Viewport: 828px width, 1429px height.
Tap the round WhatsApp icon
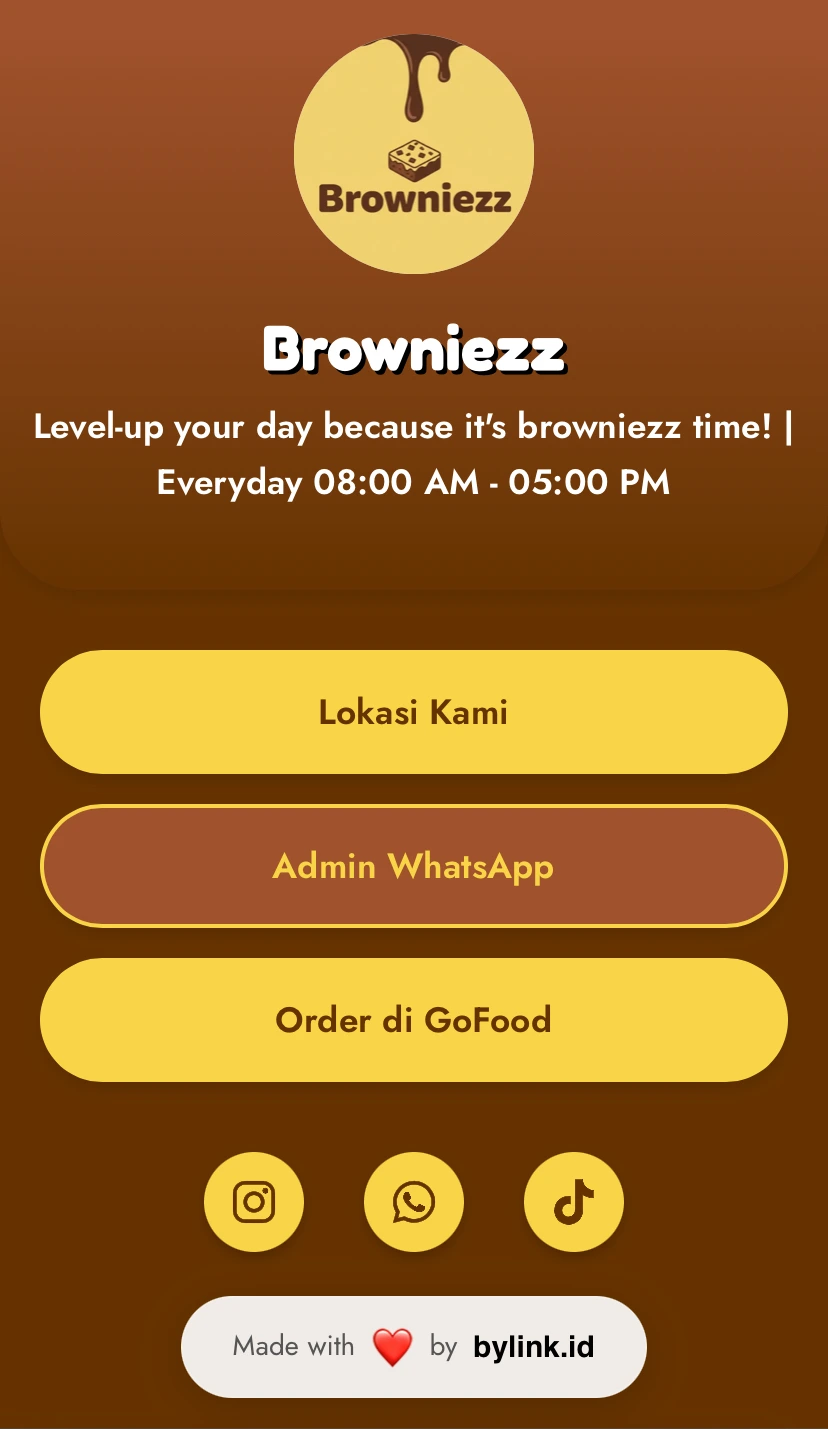click(414, 1202)
